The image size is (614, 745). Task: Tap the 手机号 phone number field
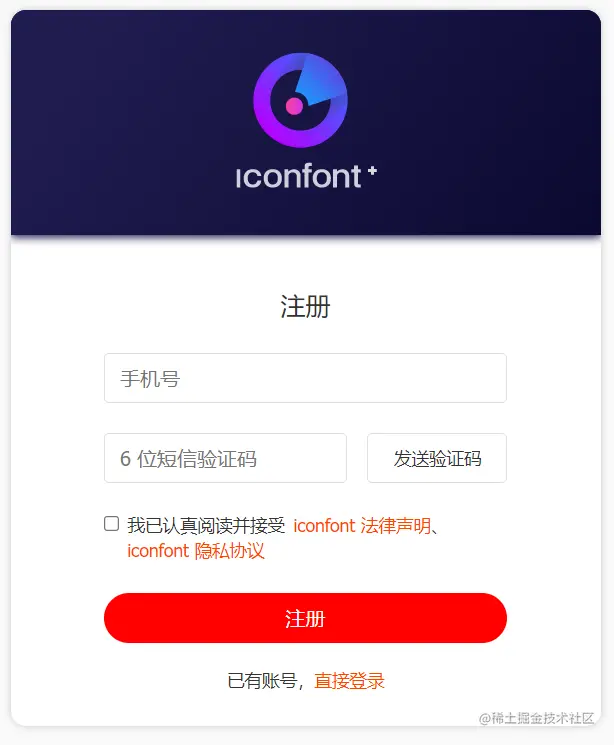point(305,378)
